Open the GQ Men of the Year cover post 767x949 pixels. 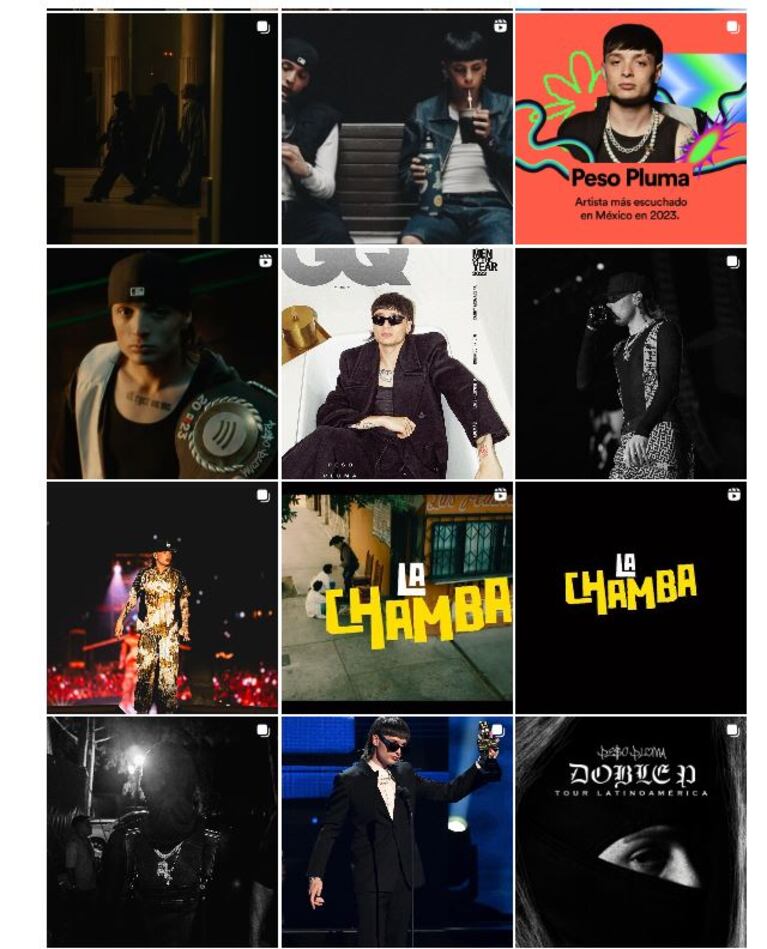(x=396, y=363)
